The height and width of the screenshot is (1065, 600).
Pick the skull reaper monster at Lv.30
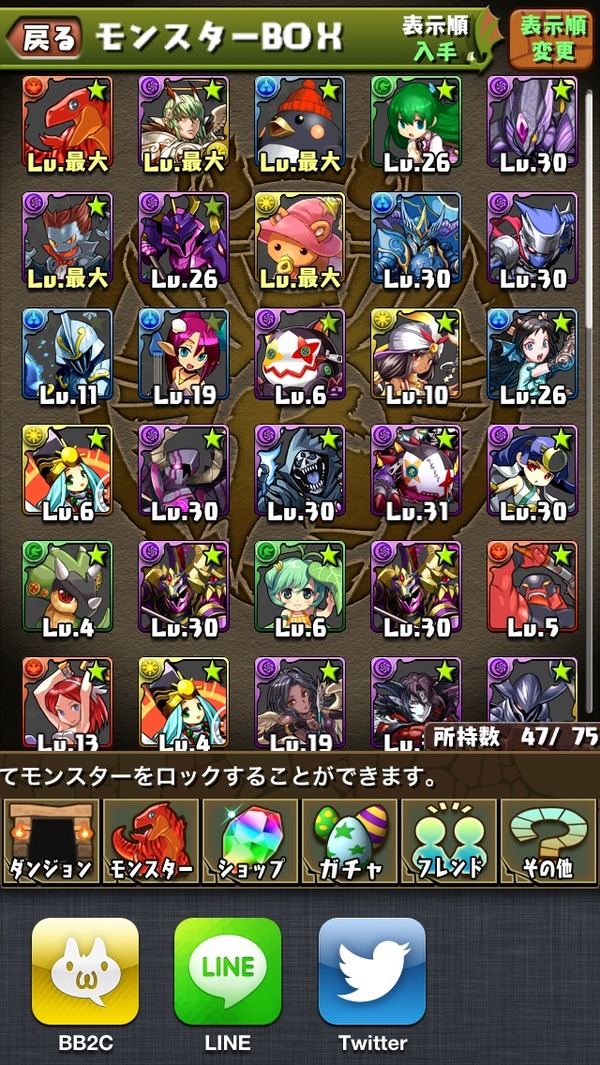pos(300,471)
